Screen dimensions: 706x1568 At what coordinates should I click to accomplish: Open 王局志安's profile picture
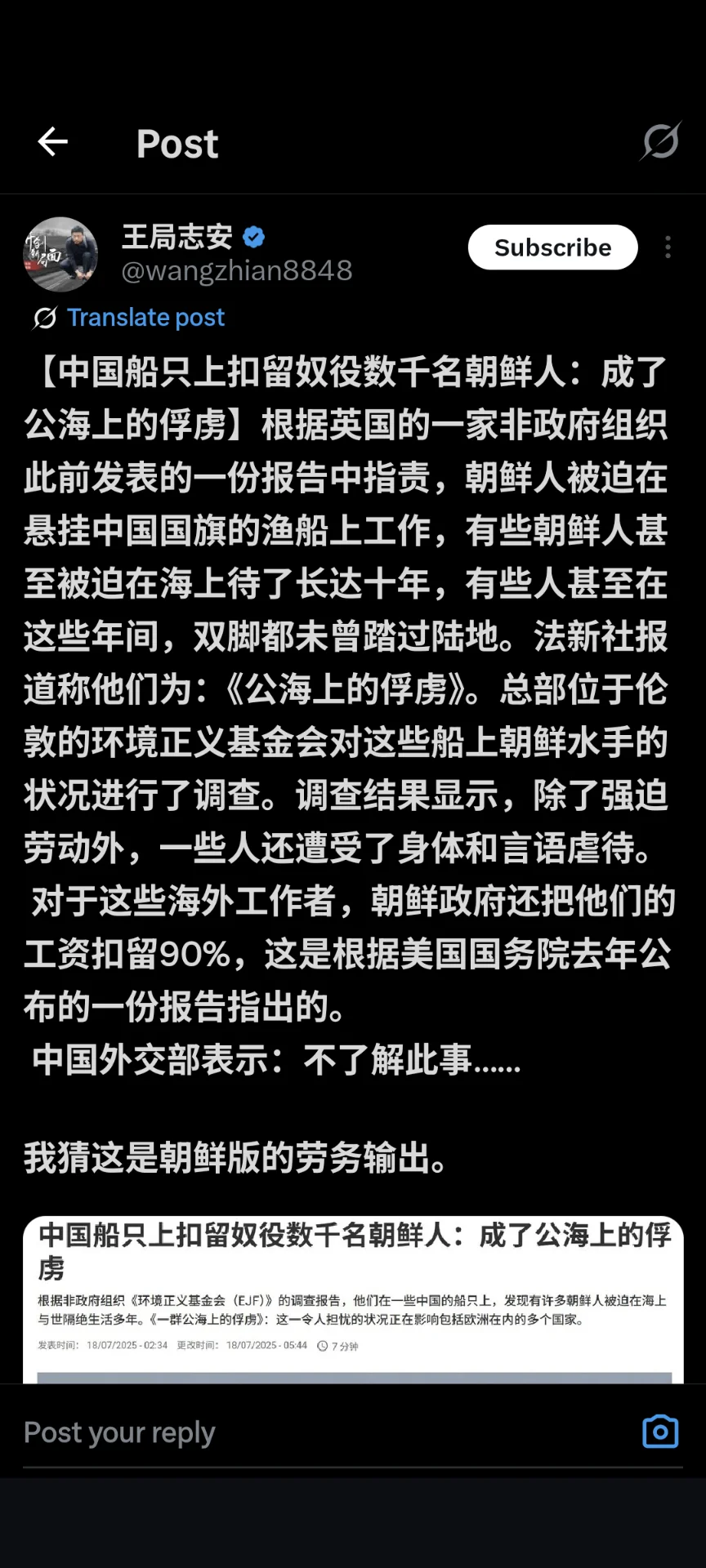(60, 254)
